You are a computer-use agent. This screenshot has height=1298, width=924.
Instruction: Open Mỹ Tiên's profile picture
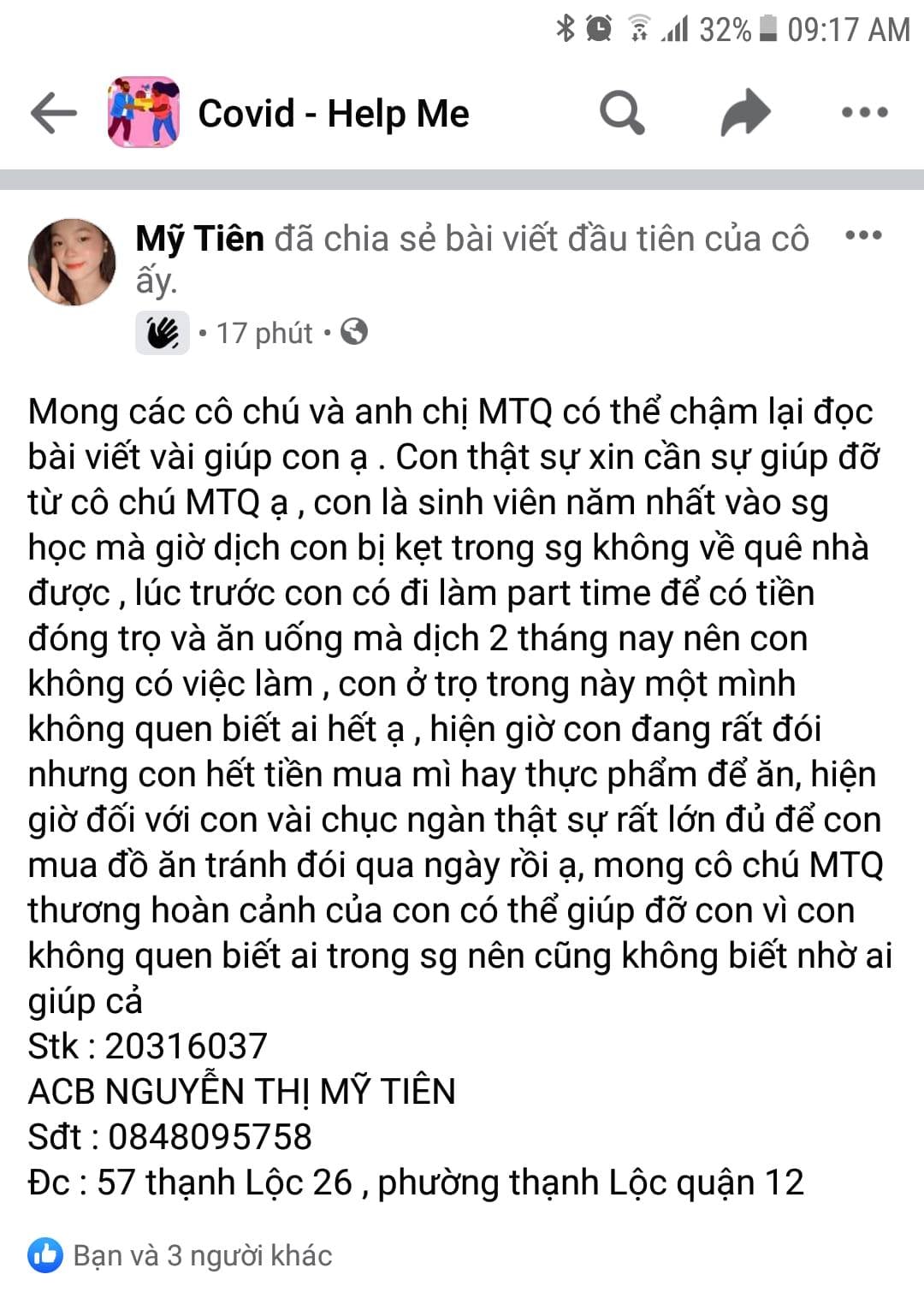click(x=72, y=261)
